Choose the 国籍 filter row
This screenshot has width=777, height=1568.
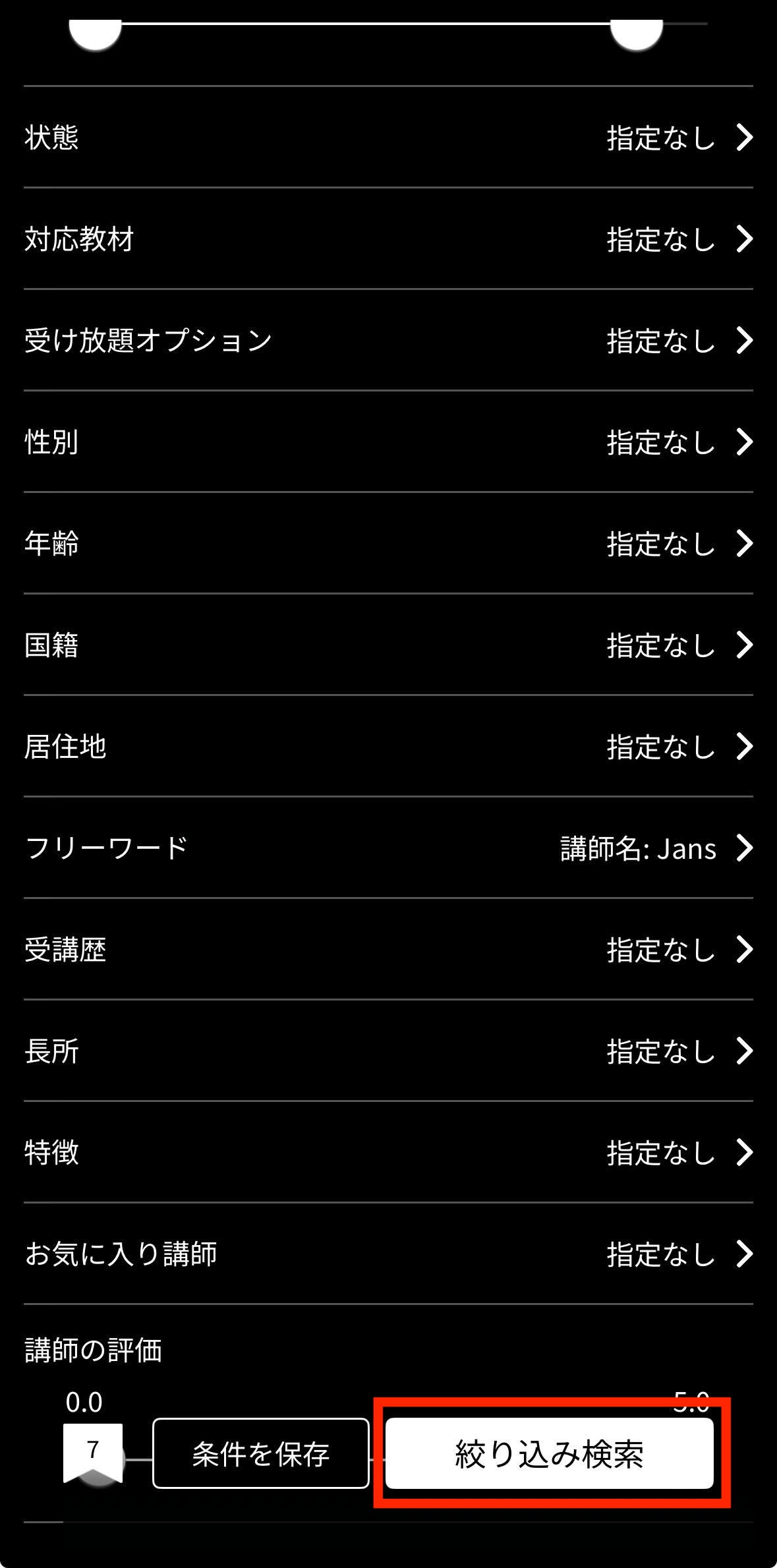pos(388,645)
